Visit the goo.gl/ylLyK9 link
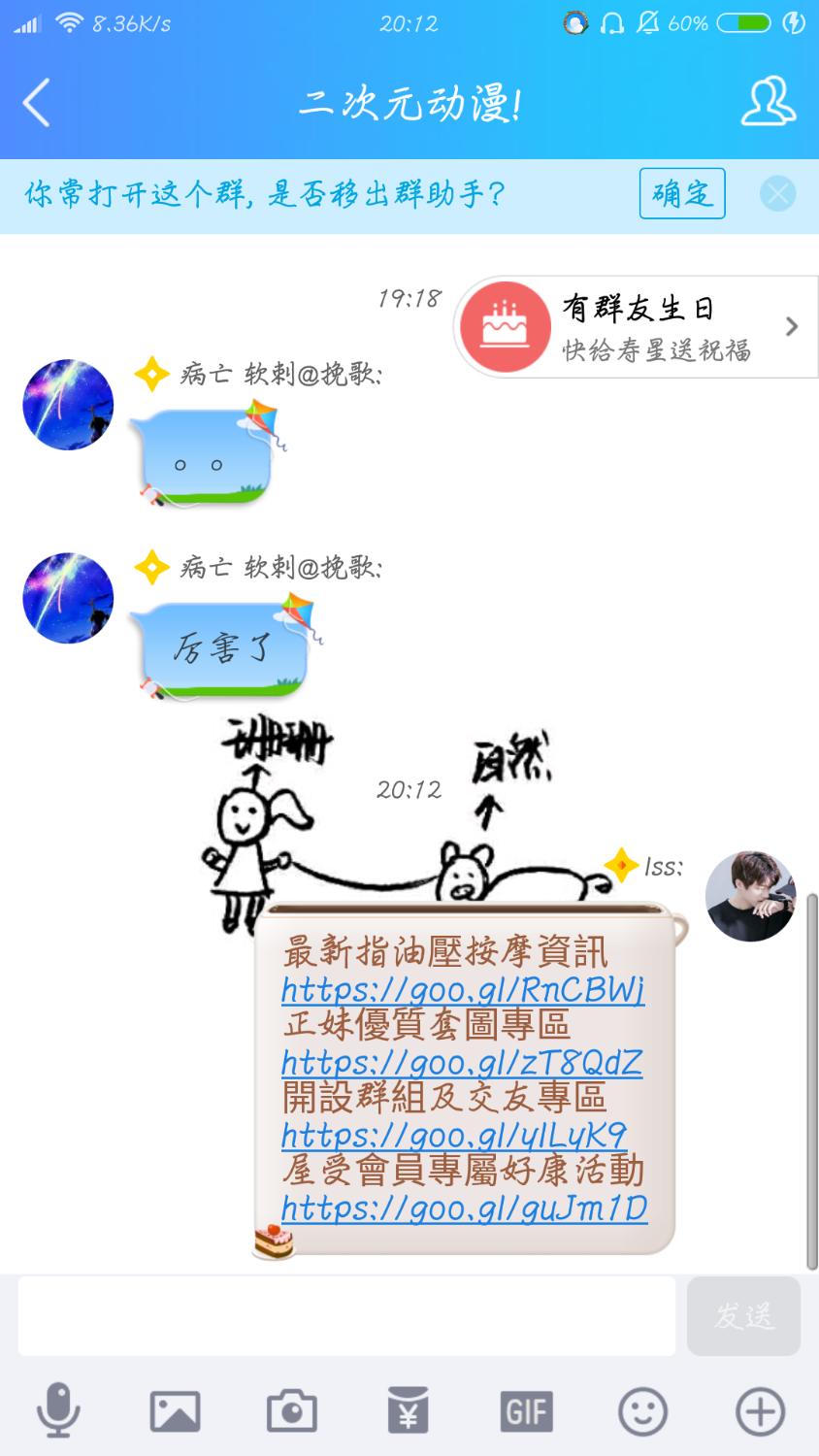This screenshot has height=1456, width=819. coord(454,1135)
